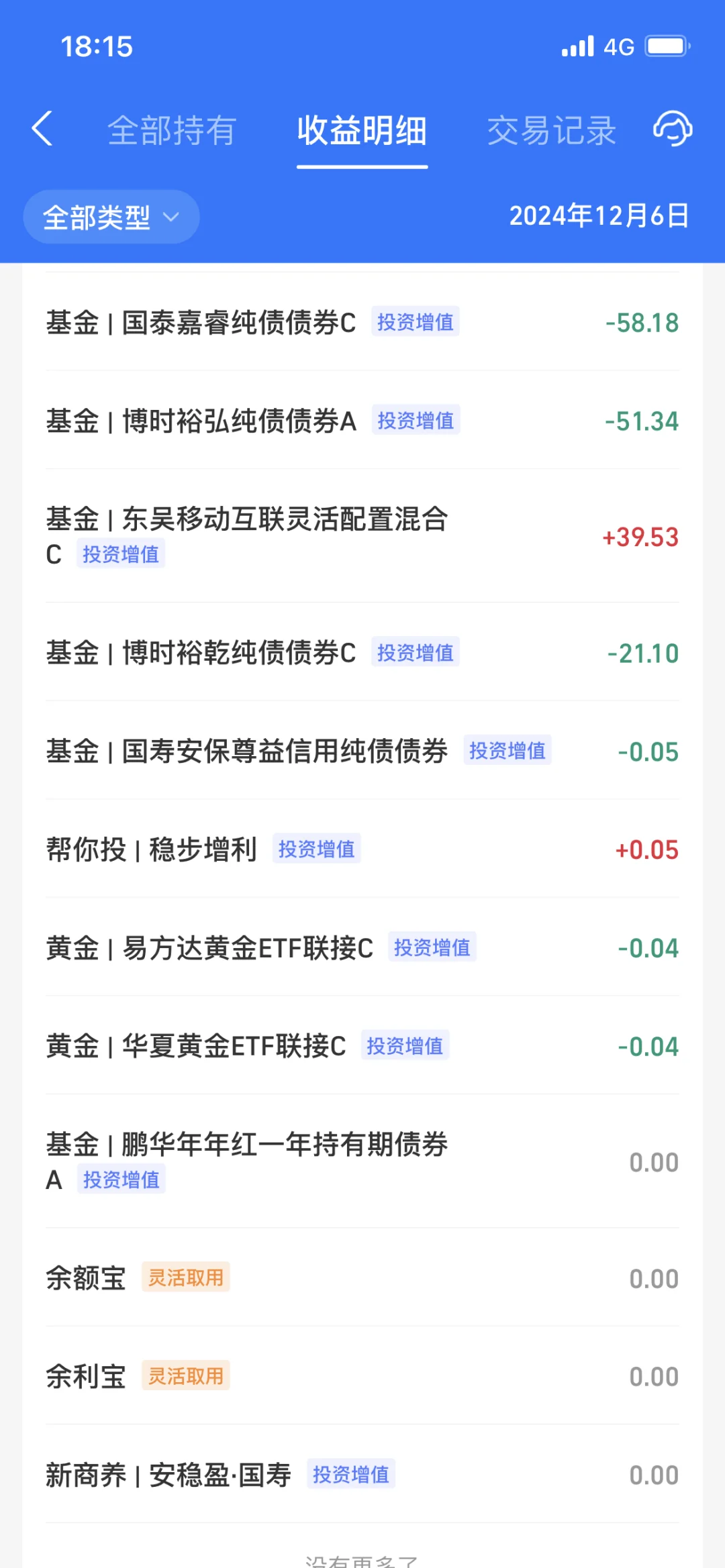The width and height of the screenshot is (725, 1568).
Task: View the +39.53 earnings value
Action: 640,539
